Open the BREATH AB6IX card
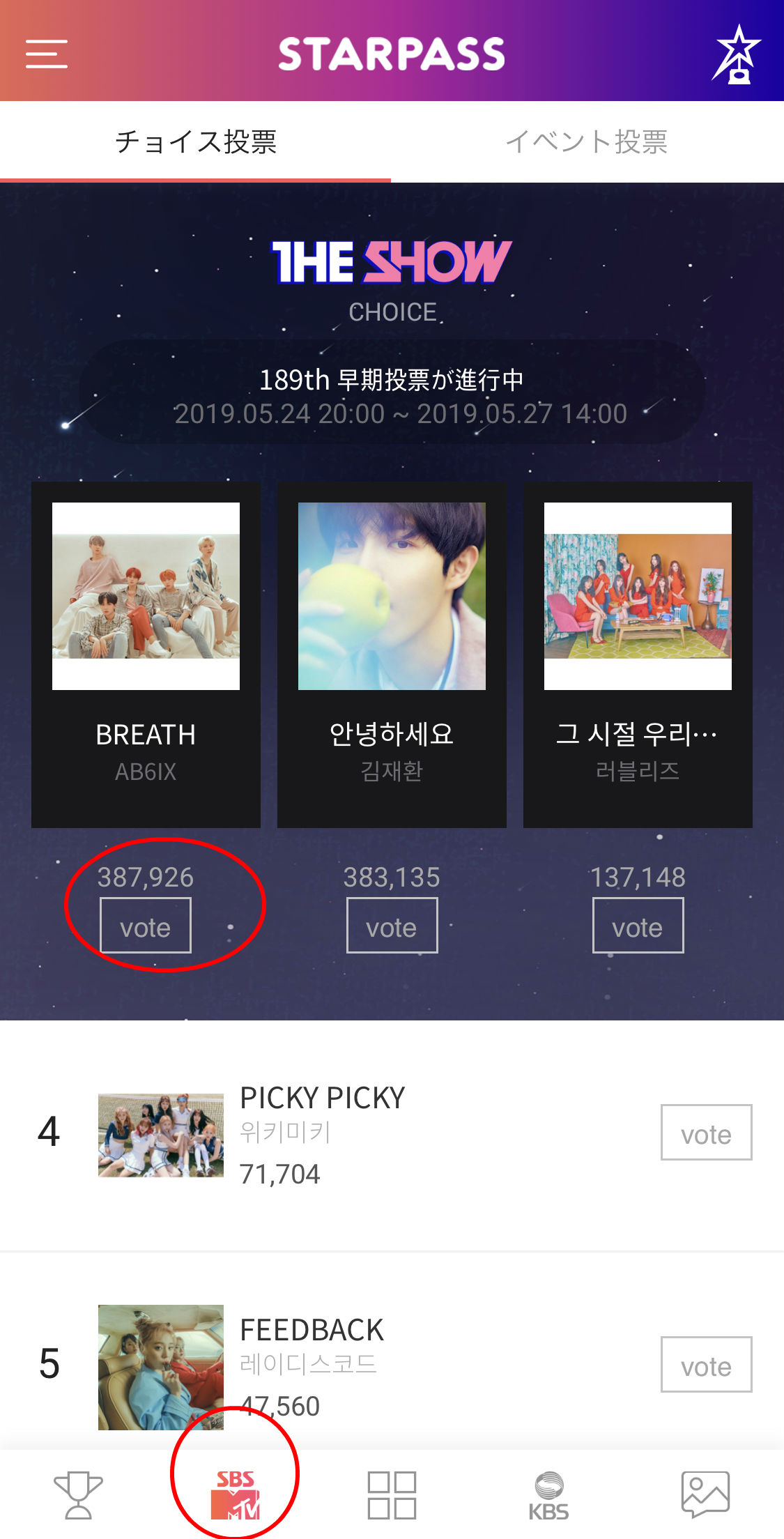The image size is (784, 1539). coord(146,654)
